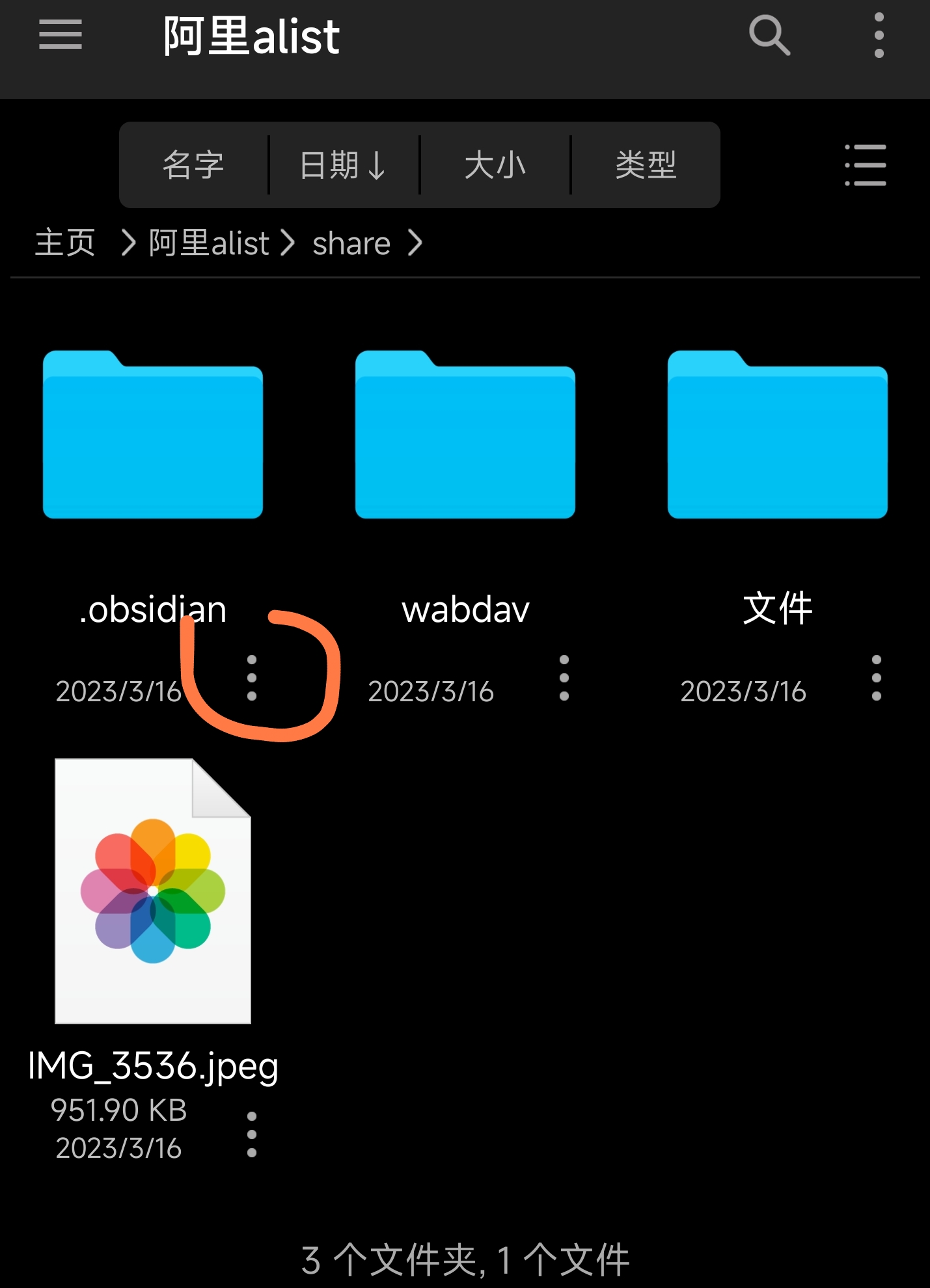Go to 阿里alist in the breadcrumb path
Image resolution: width=930 pixels, height=1288 pixels.
[x=208, y=243]
